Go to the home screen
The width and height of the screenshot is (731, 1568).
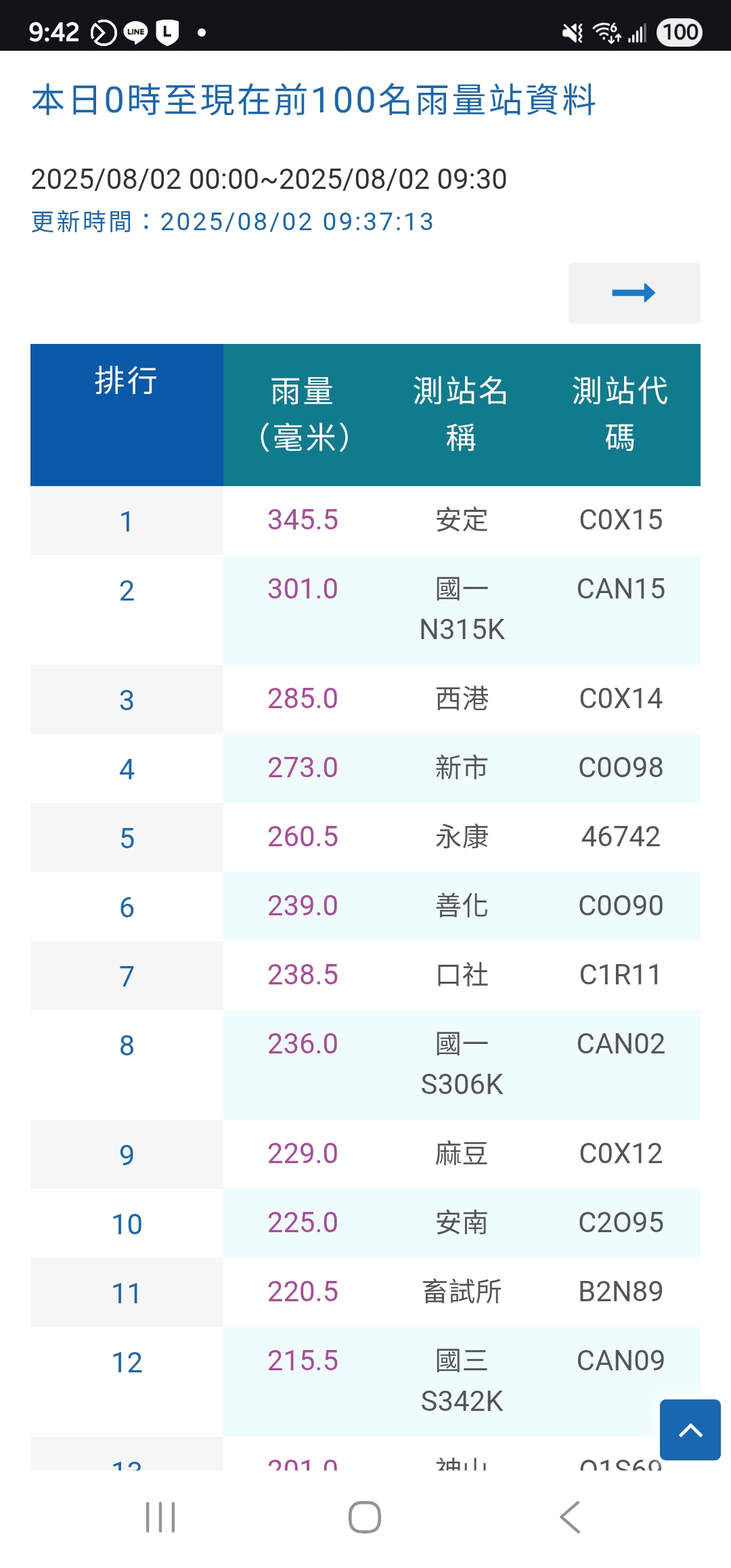click(x=365, y=1517)
